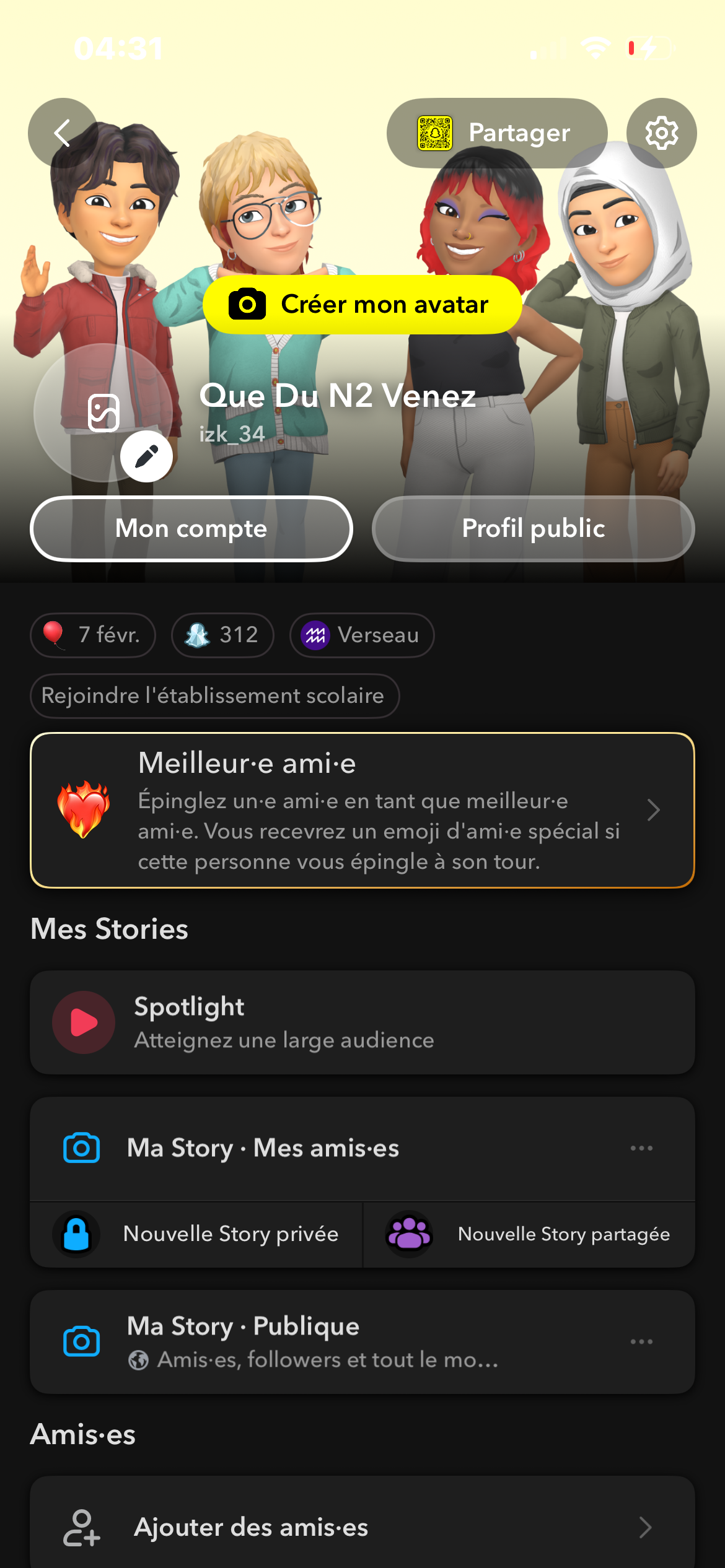Image resolution: width=725 pixels, height=1568 pixels.
Task: Tap the Partager snapcode button
Action: tap(497, 133)
